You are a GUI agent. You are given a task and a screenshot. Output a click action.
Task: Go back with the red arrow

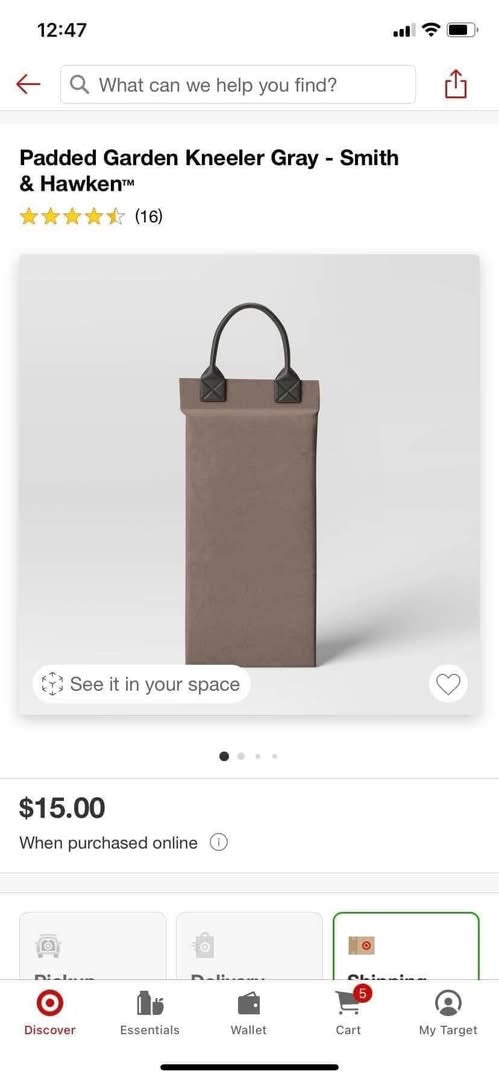click(28, 85)
